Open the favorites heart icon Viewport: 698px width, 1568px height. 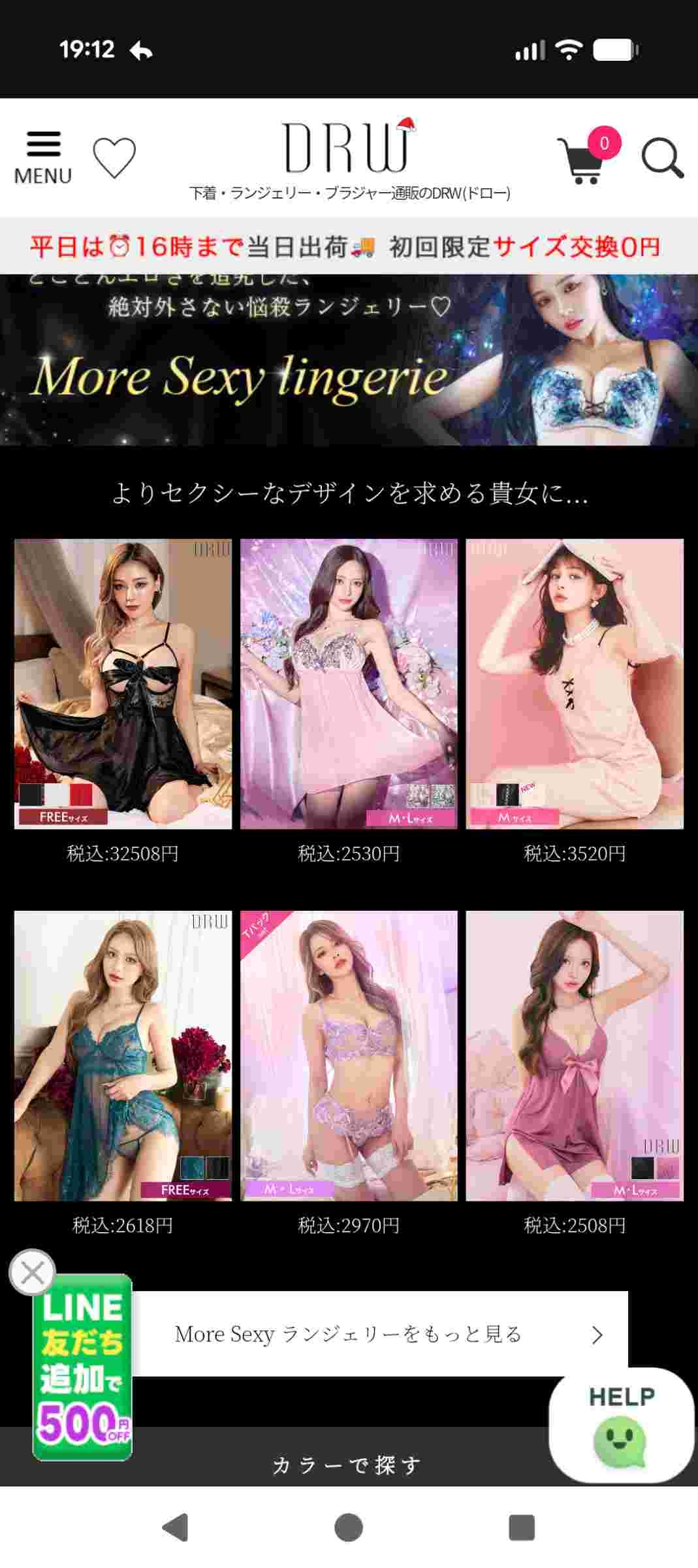pos(114,158)
